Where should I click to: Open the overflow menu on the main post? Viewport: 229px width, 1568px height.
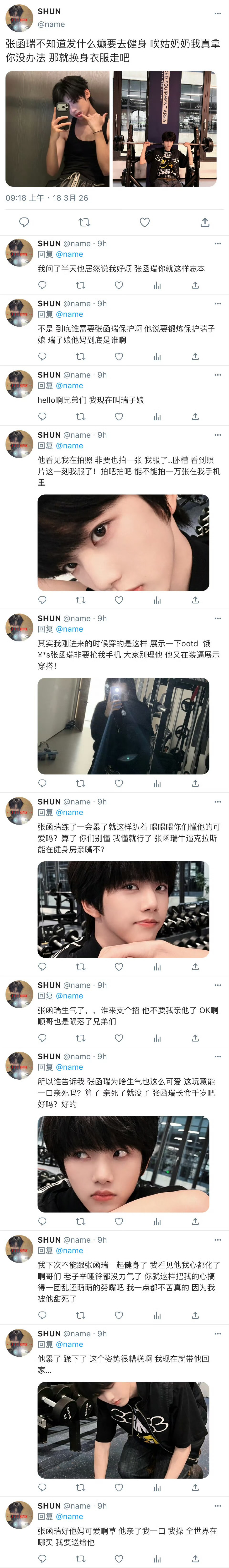coord(218,13)
